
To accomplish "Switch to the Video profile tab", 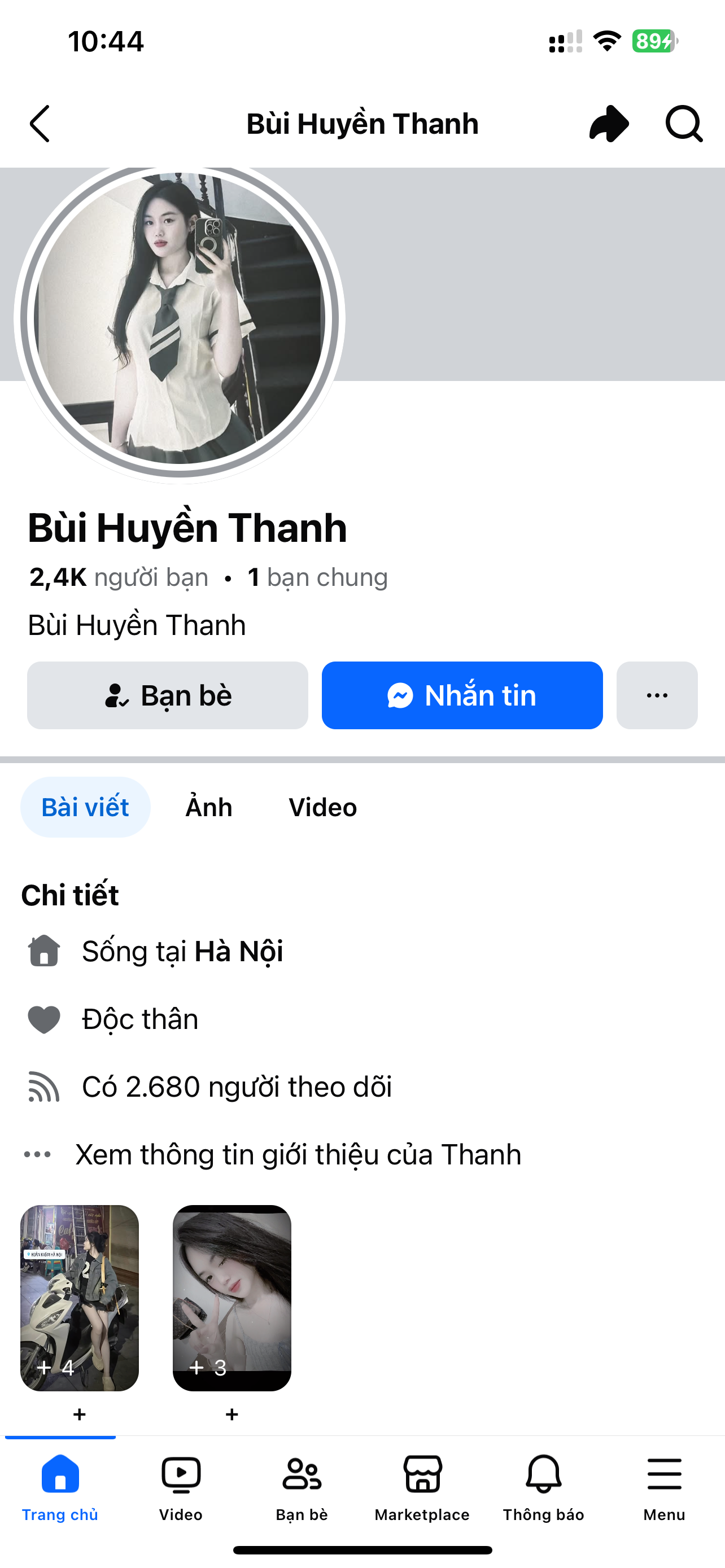I will [x=322, y=807].
